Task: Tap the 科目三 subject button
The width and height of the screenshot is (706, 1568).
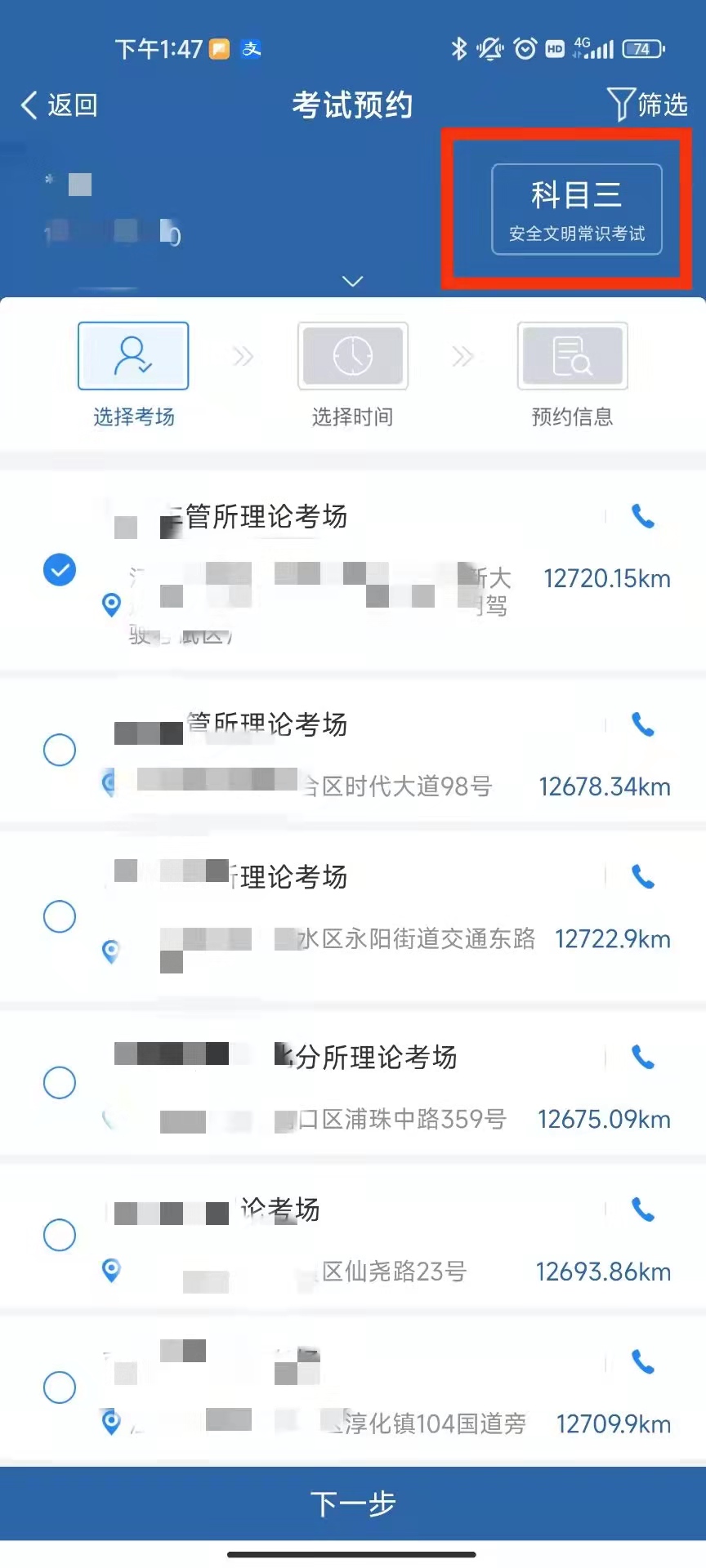Action: [x=576, y=209]
